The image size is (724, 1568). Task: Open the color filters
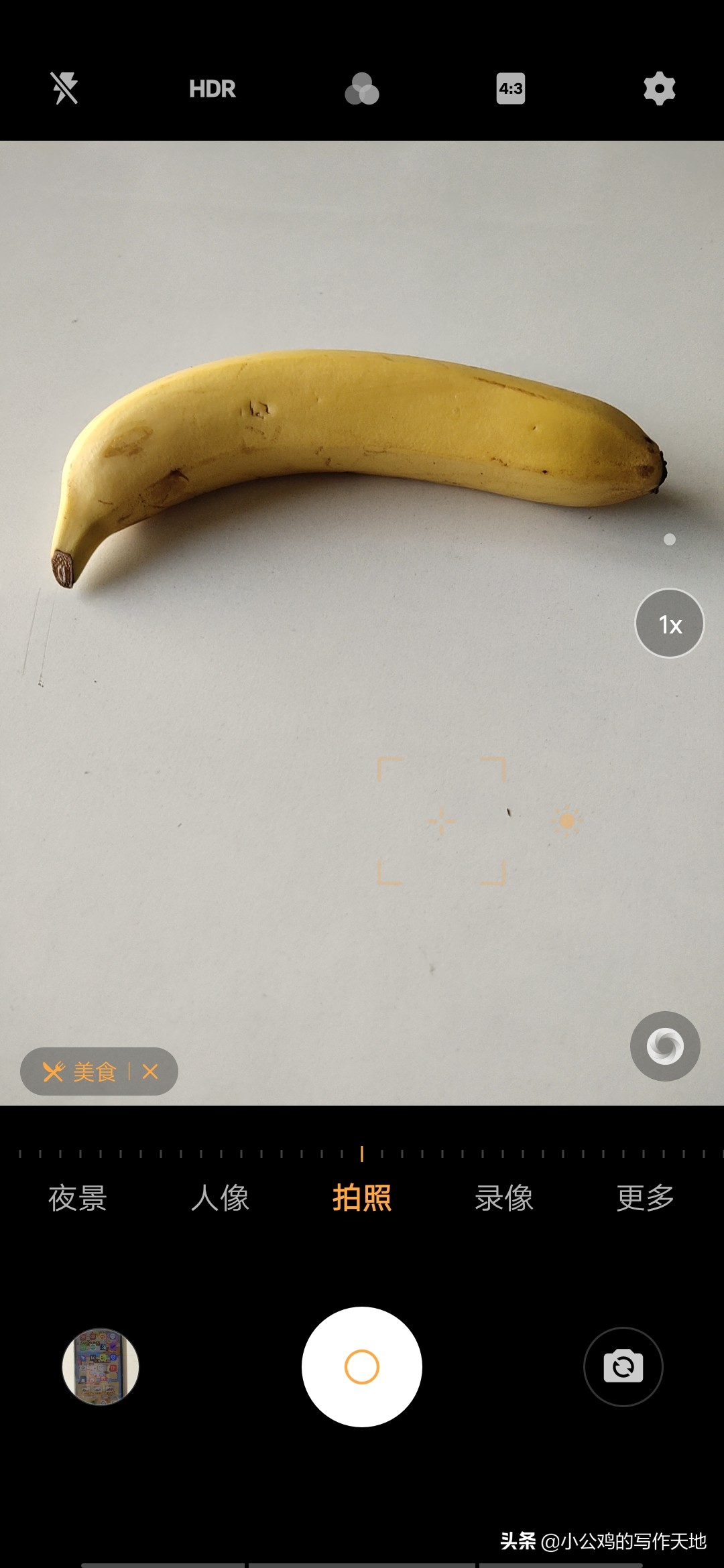tap(362, 89)
